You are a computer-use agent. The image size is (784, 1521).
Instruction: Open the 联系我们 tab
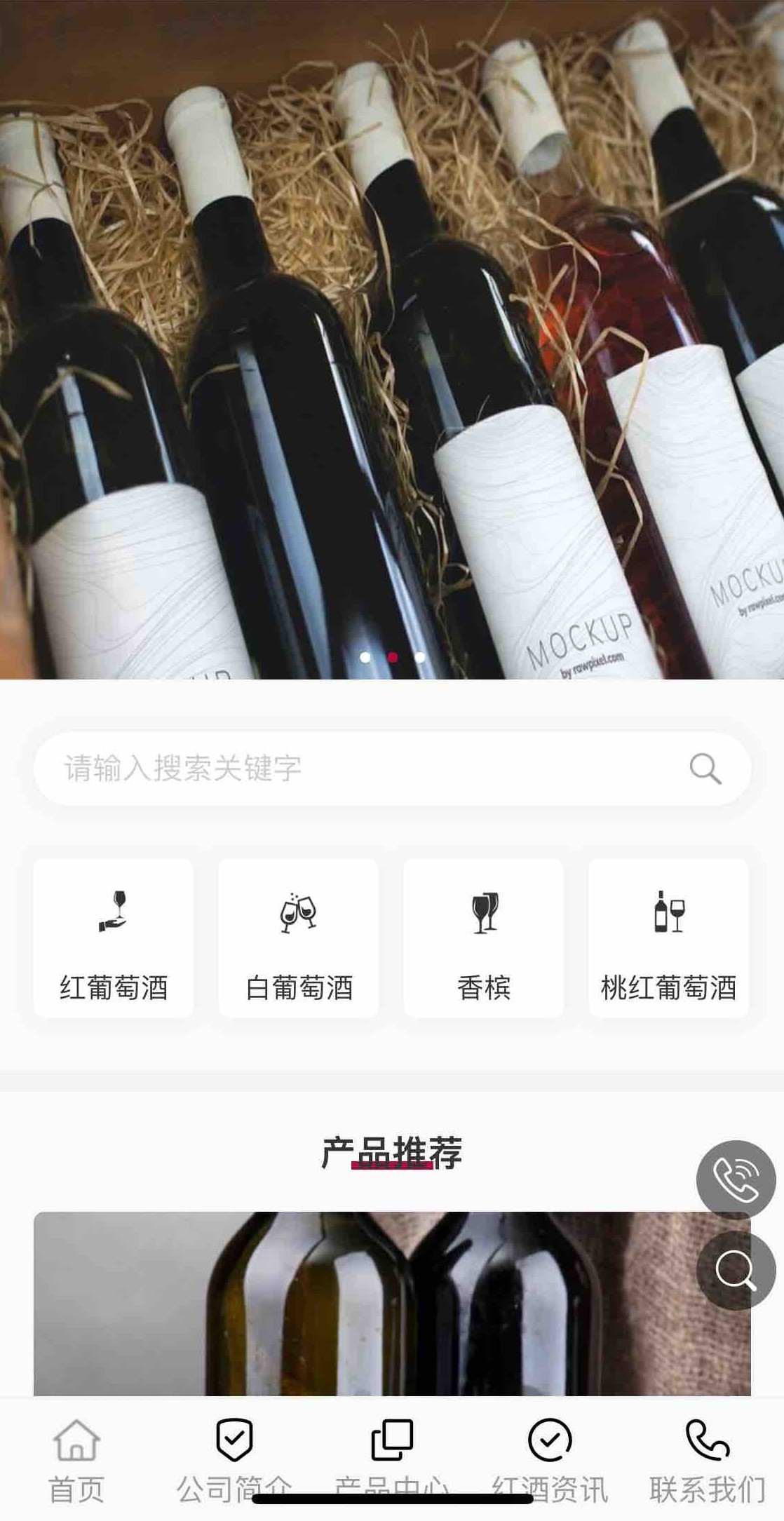(x=707, y=1460)
